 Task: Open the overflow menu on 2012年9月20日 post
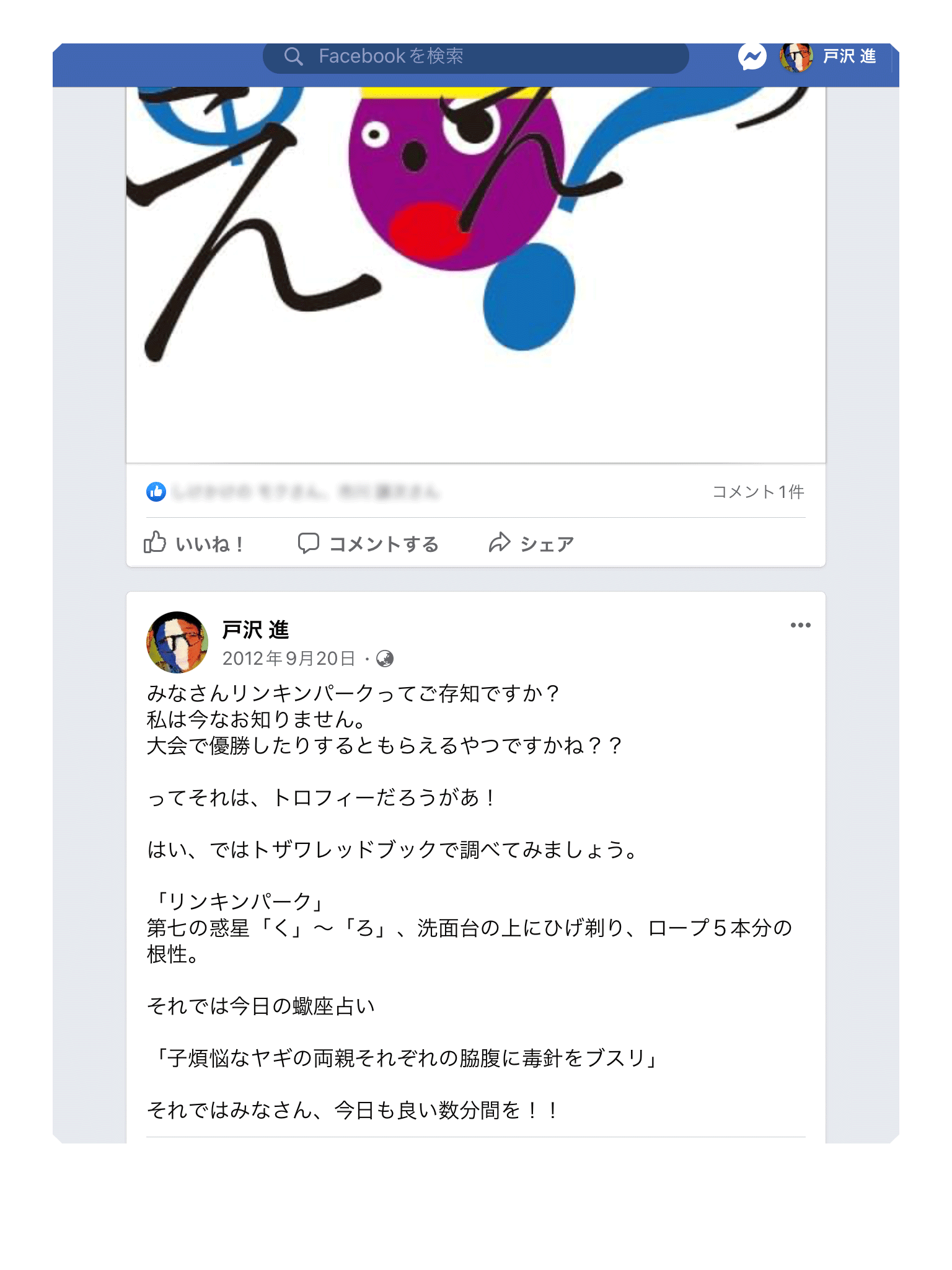tap(800, 625)
